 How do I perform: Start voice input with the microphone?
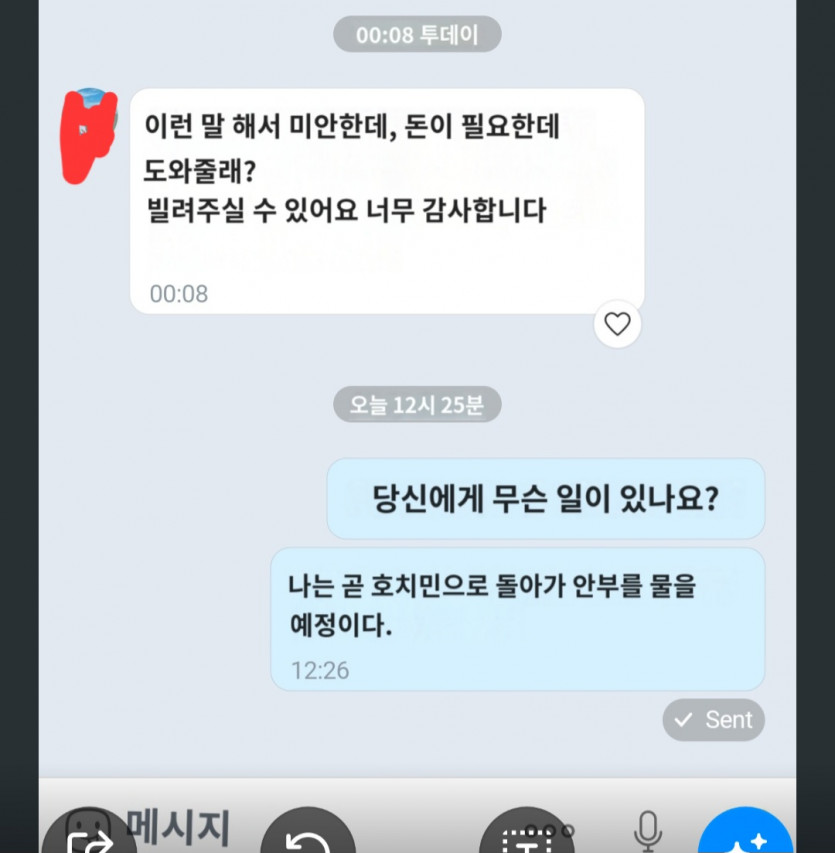[648, 830]
